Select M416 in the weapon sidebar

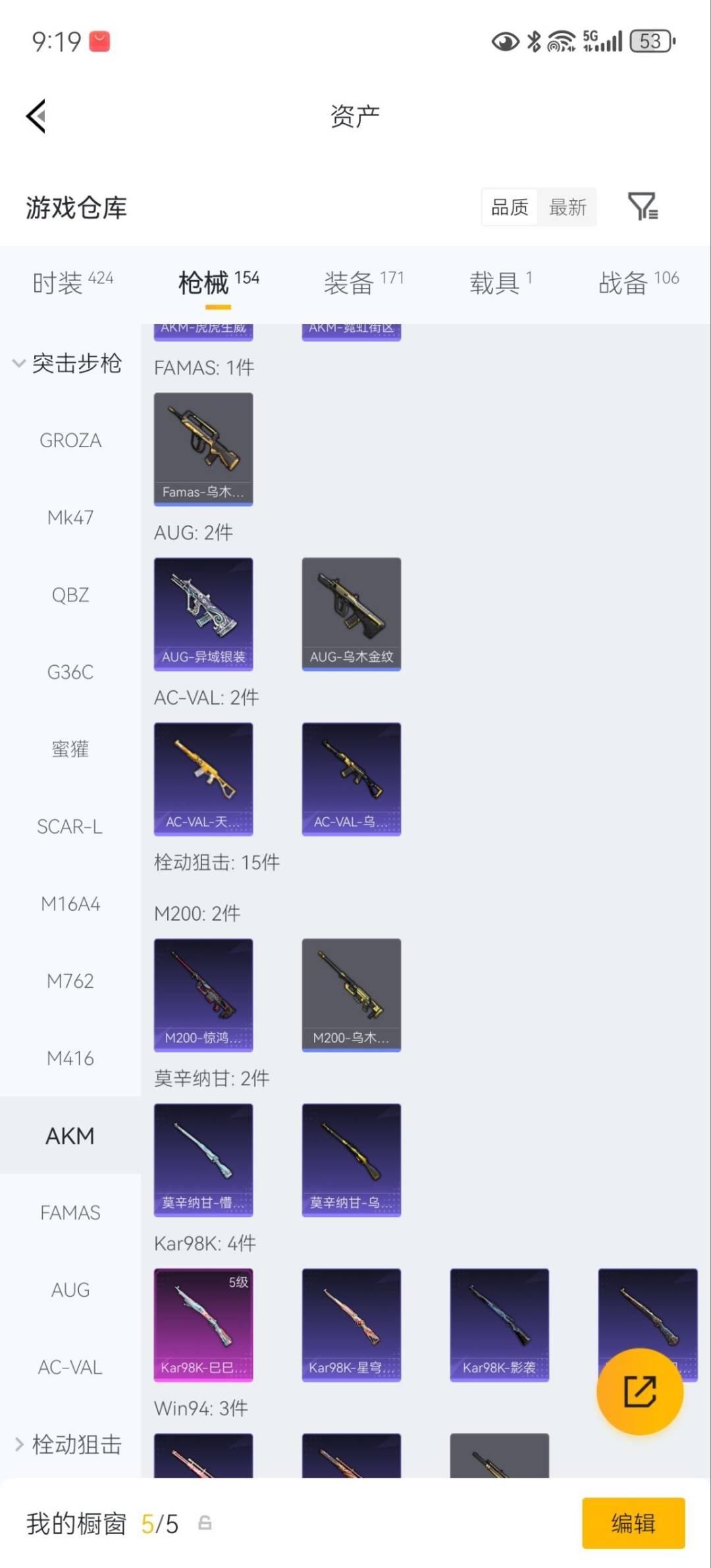pyautogui.click(x=70, y=1058)
